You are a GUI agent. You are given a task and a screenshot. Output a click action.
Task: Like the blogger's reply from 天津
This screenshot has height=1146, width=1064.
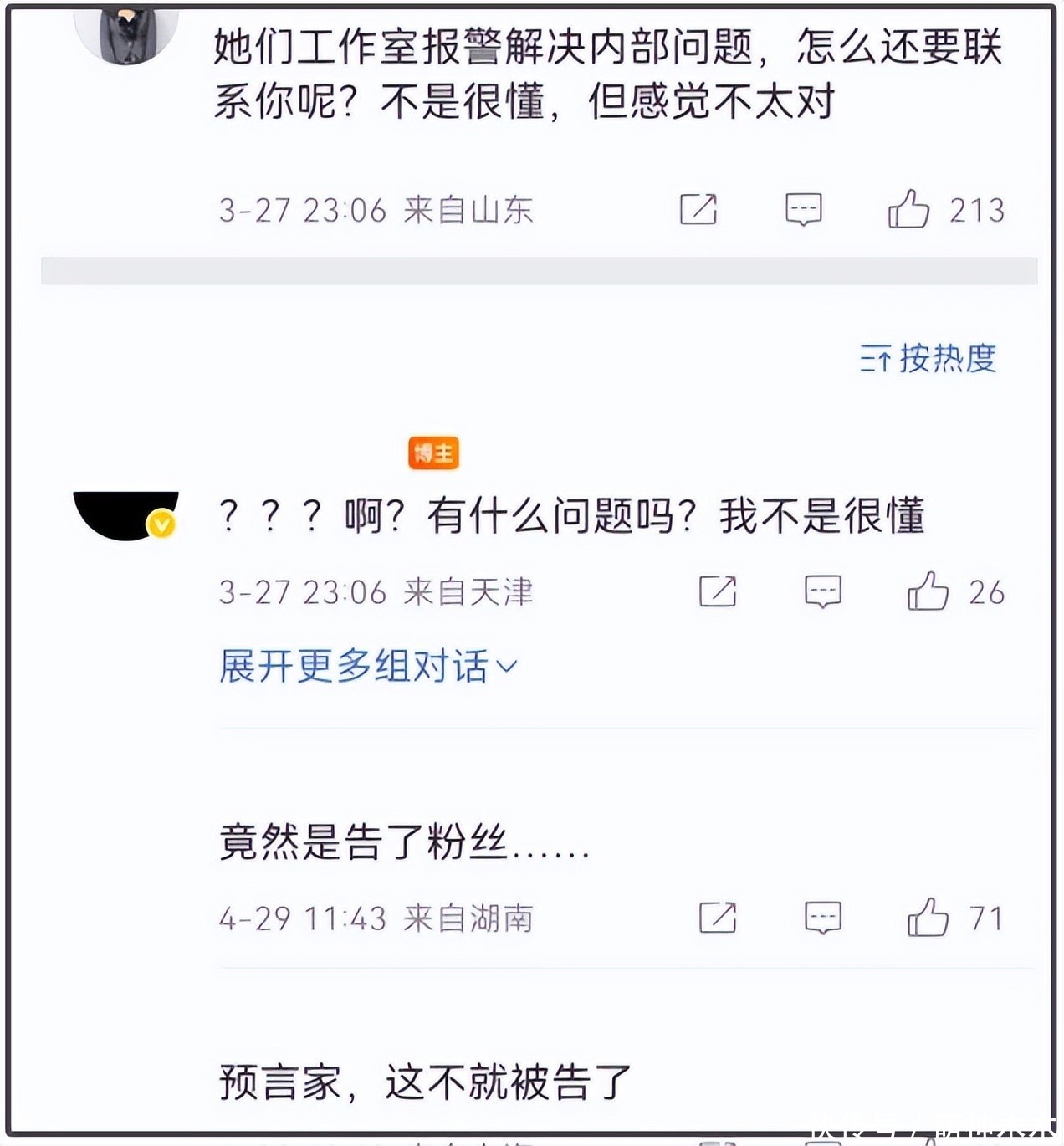point(928,591)
